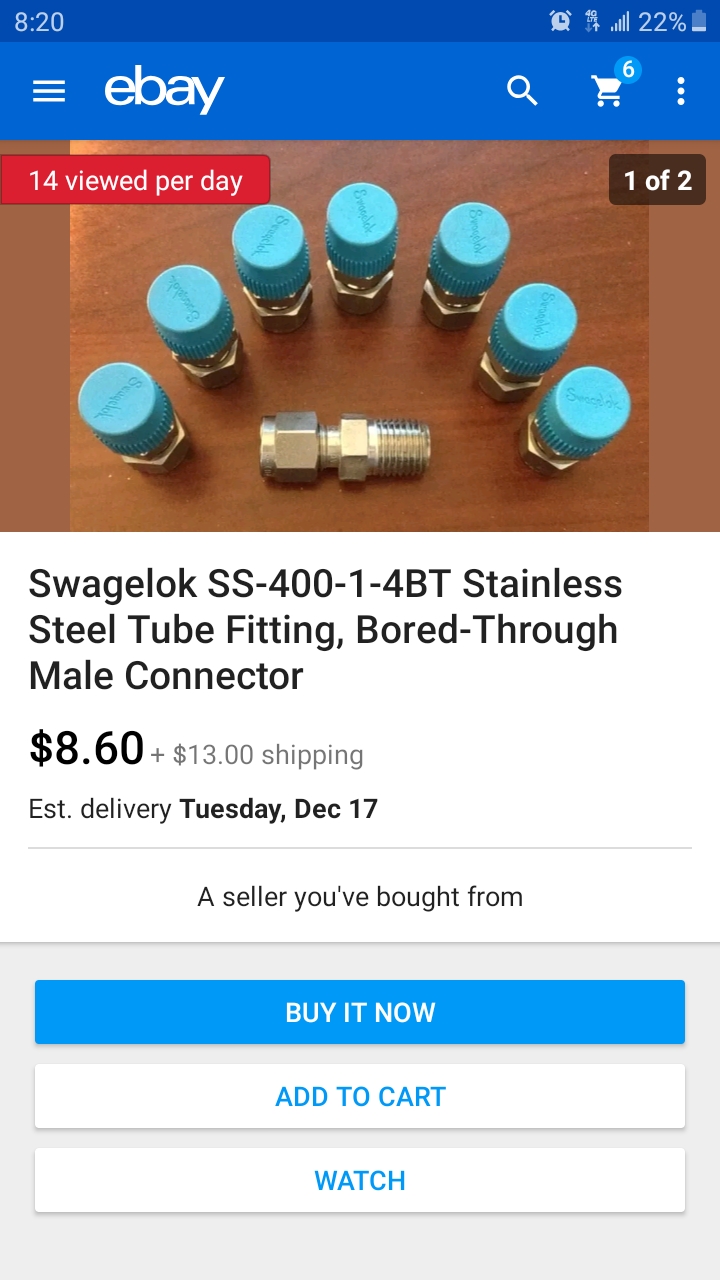Tap the search magnifier icon
This screenshot has width=720, height=1280.
522,91
